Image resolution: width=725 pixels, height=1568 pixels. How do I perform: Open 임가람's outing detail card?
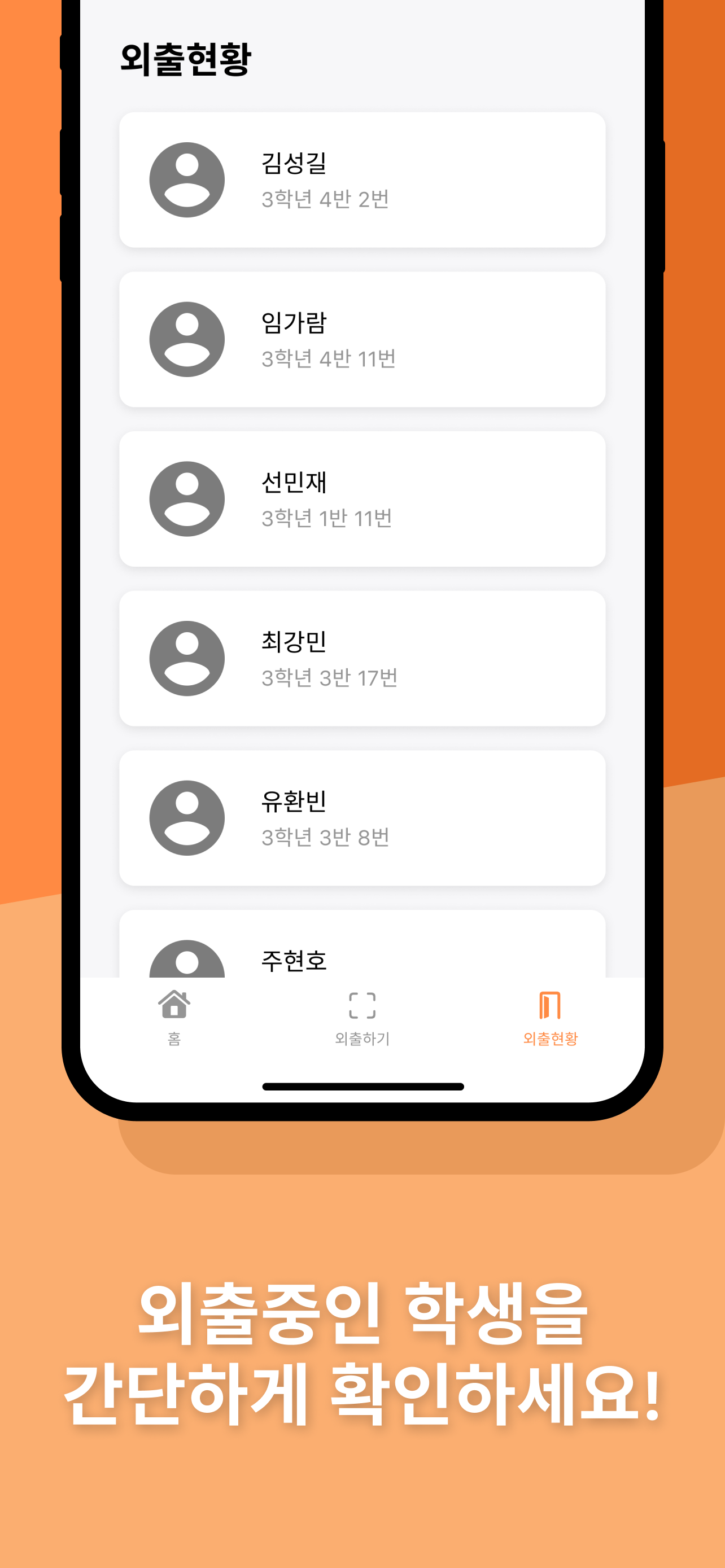[x=362, y=338]
